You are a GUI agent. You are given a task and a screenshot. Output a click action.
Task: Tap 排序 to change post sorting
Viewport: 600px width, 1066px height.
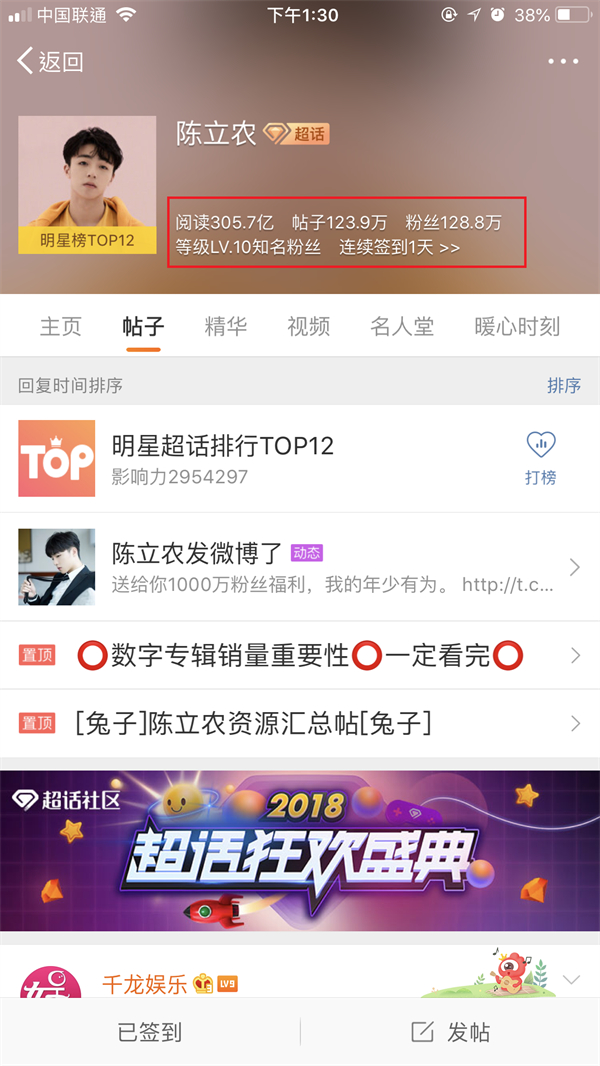click(563, 385)
